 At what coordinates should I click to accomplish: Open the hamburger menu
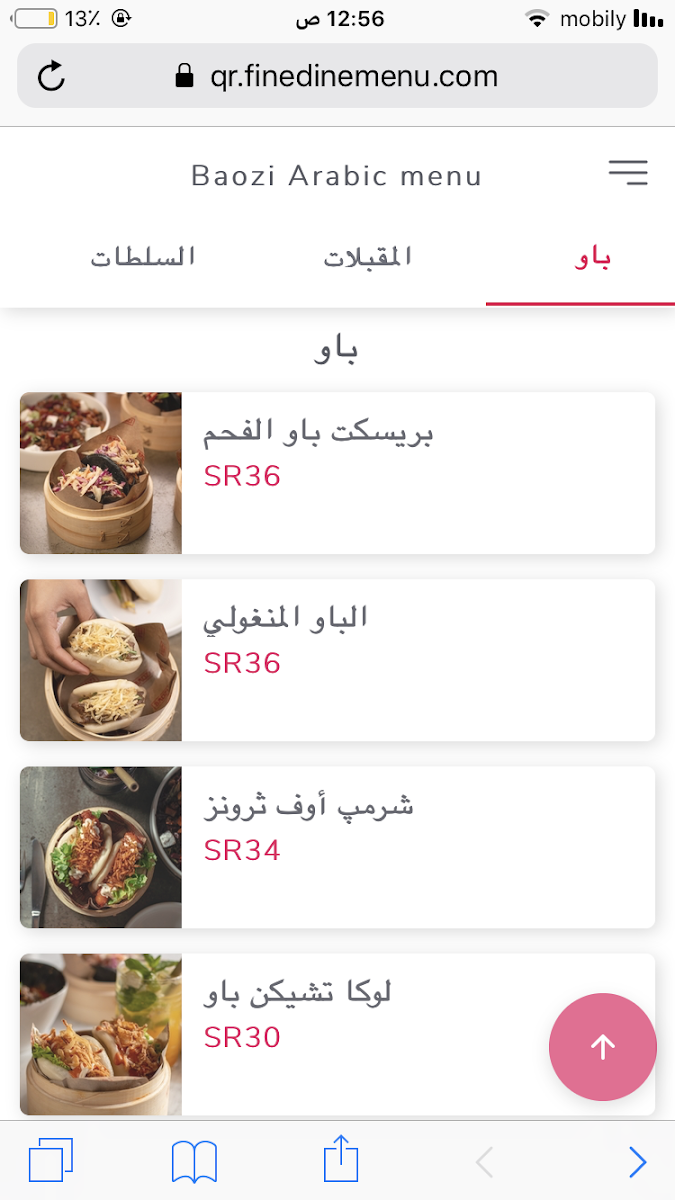(x=628, y=173)
